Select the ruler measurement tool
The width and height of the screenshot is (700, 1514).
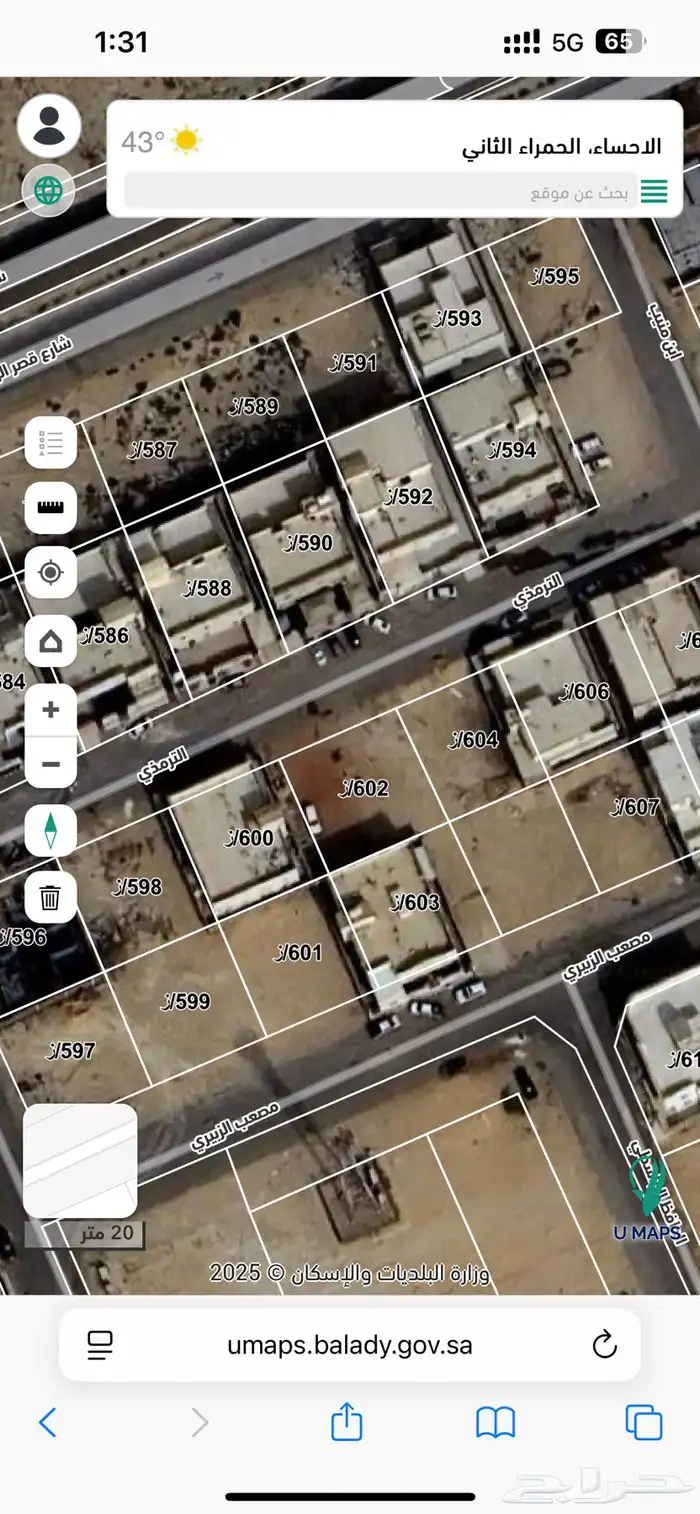(50, 508)
